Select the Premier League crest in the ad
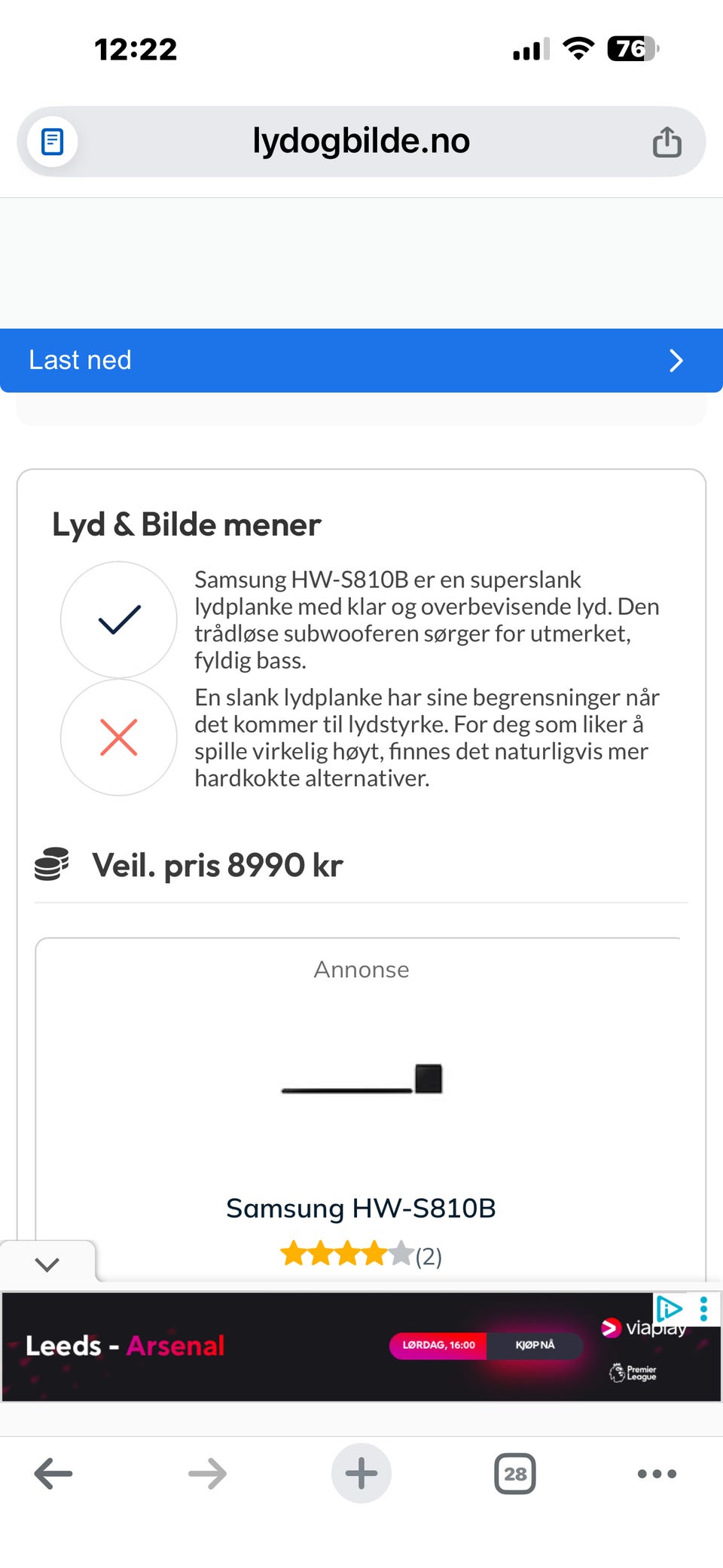723x1568 pixels. pos(618,1371)
